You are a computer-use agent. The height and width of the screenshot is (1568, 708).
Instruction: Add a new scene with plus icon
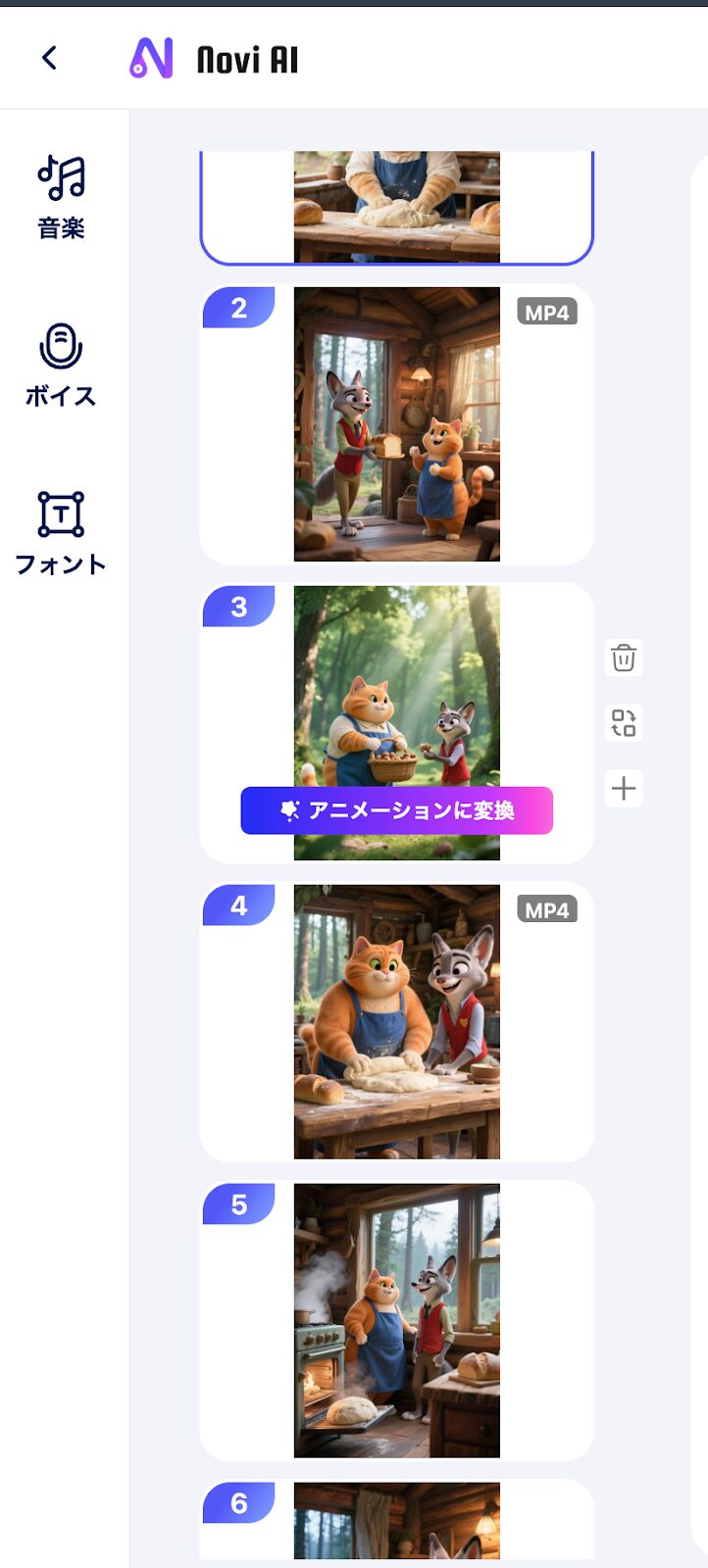[624, 788]
